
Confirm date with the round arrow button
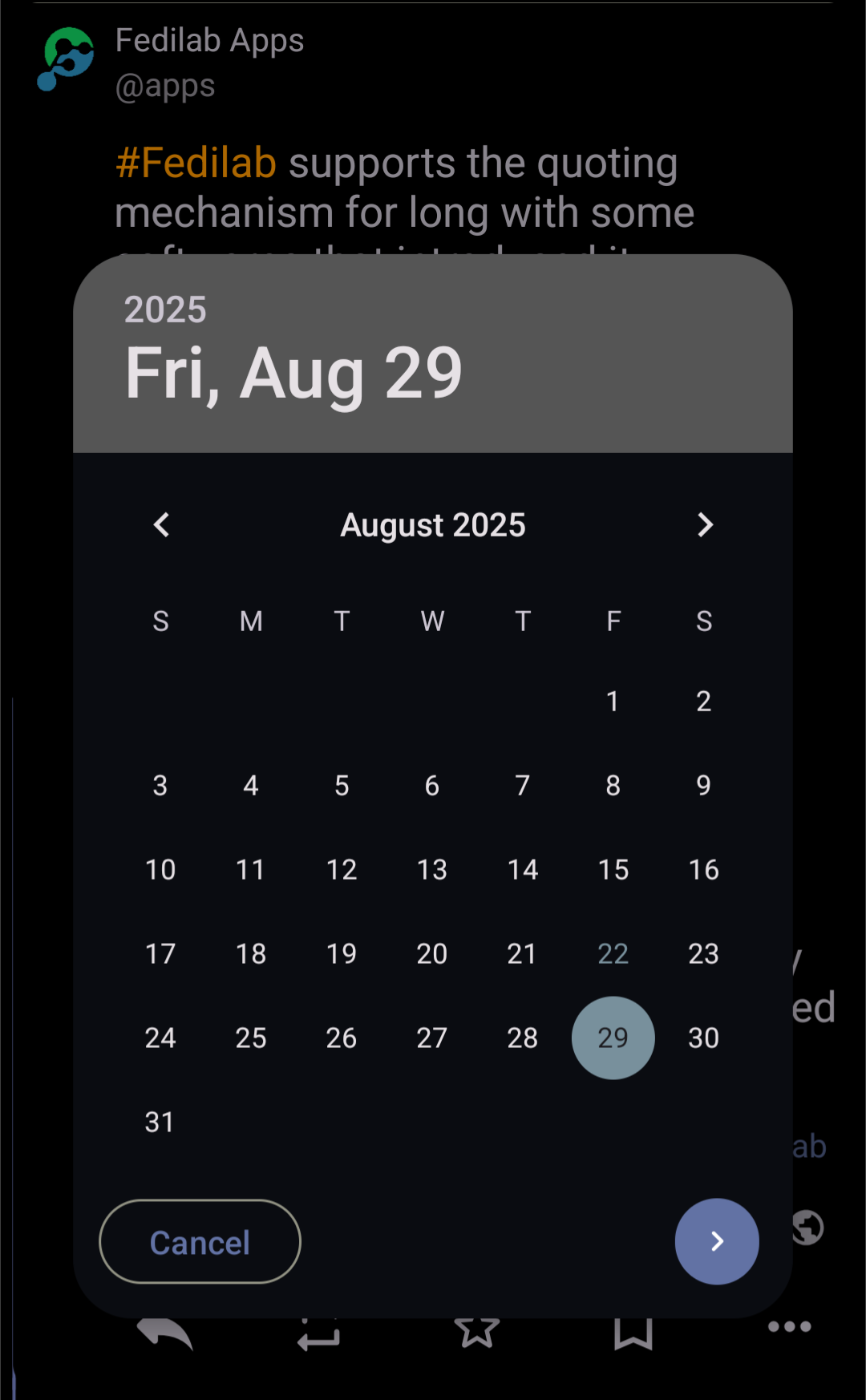coord(716,1241)
